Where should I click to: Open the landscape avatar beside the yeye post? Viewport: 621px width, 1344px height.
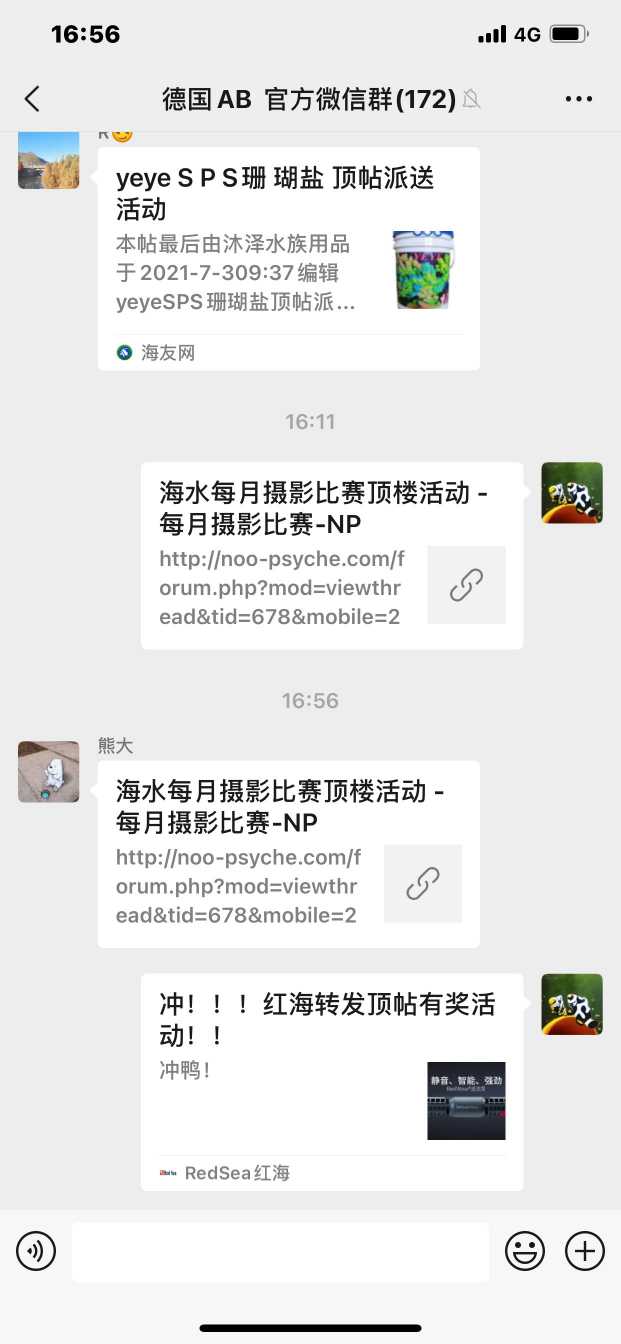click(48, 159)
